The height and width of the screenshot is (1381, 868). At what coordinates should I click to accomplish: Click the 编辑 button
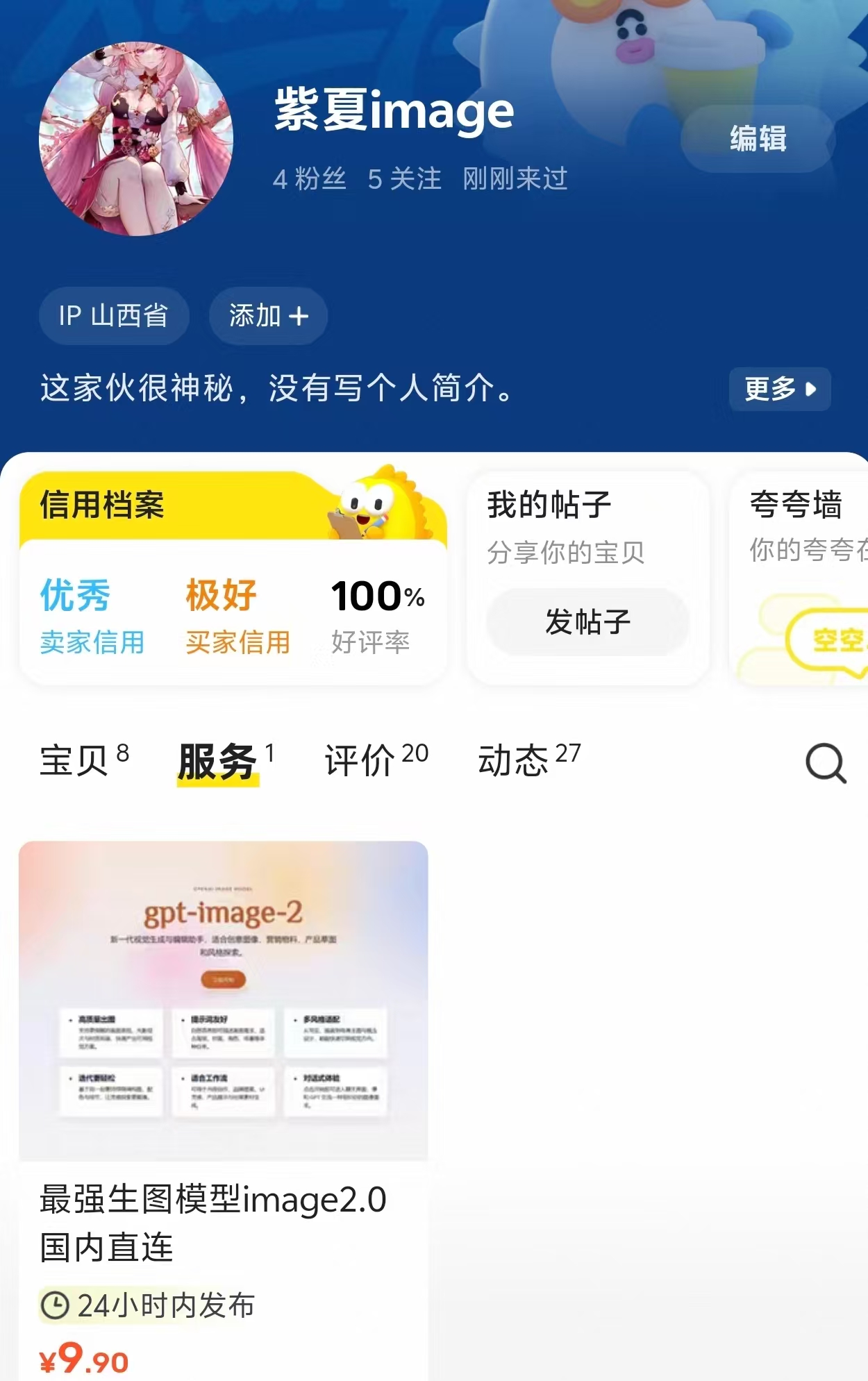(x=758, y=140)
